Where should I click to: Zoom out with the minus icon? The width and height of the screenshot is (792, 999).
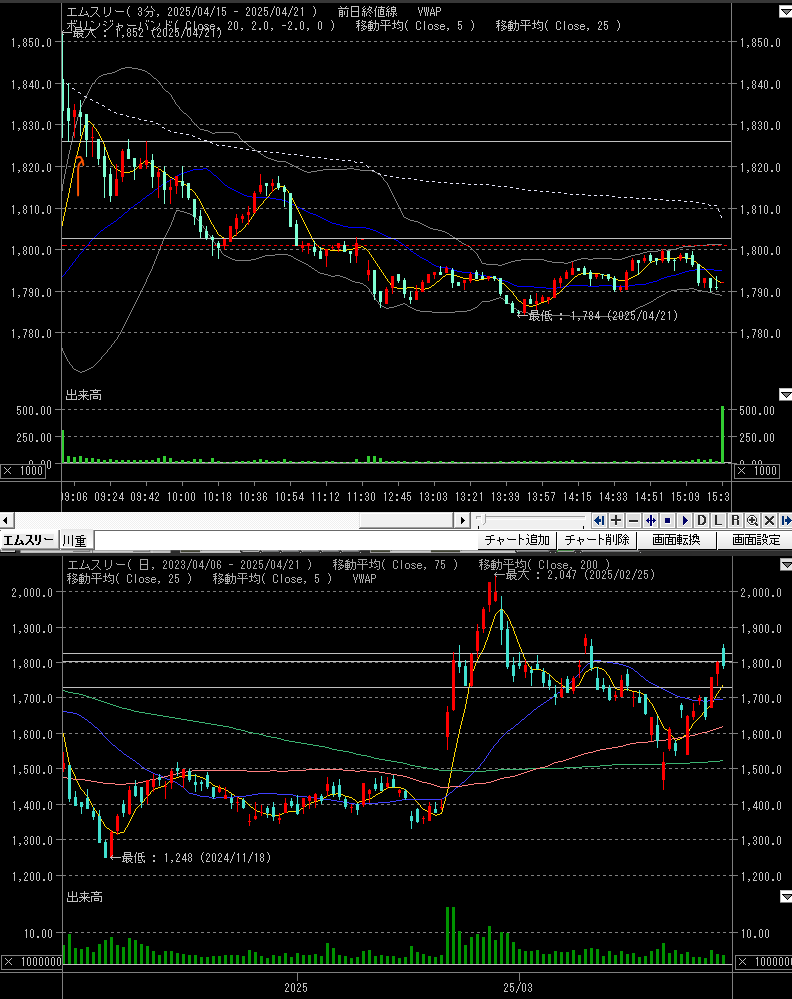pos(633,521)
